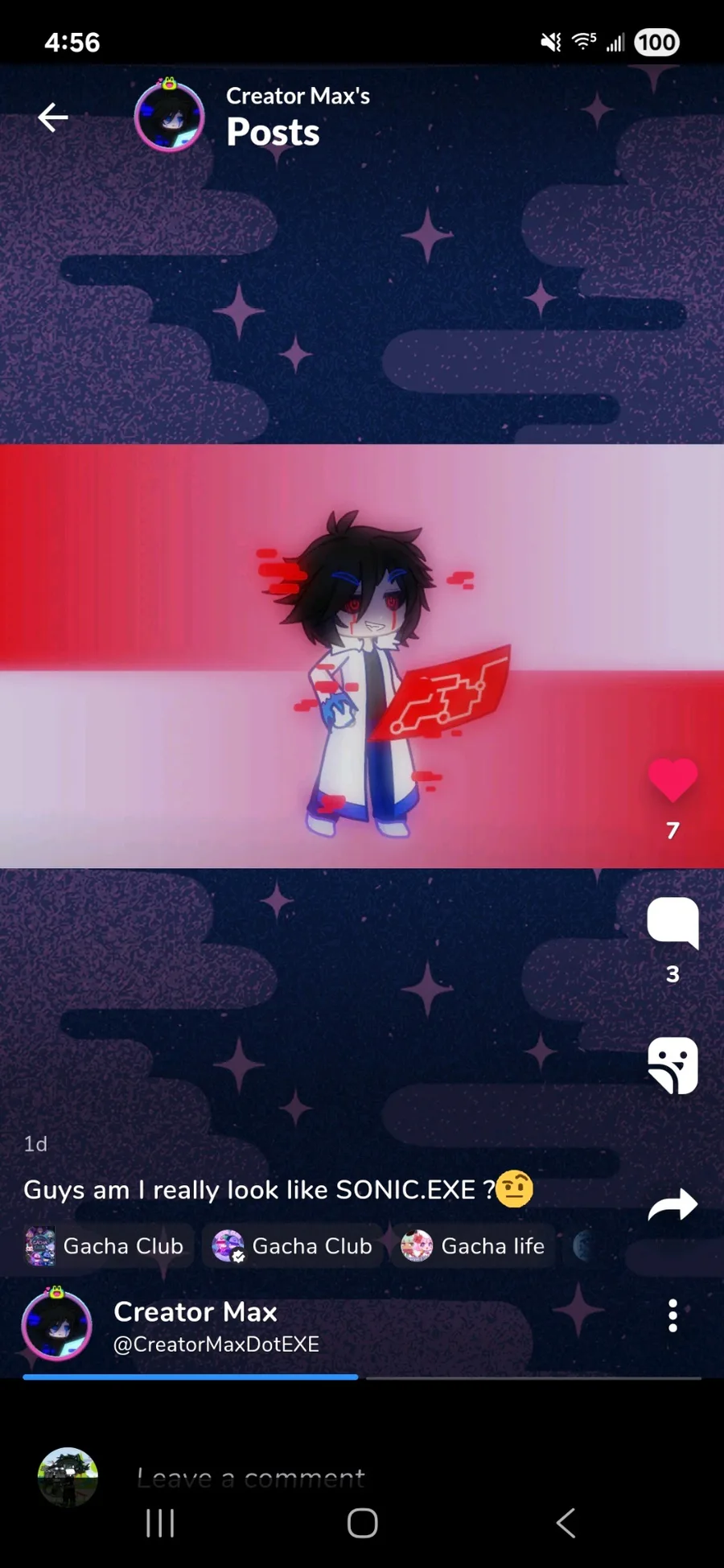Open the first Gacha Club tag chip
Screen dimensions: 724x1568
click(x=106, y=1246)
